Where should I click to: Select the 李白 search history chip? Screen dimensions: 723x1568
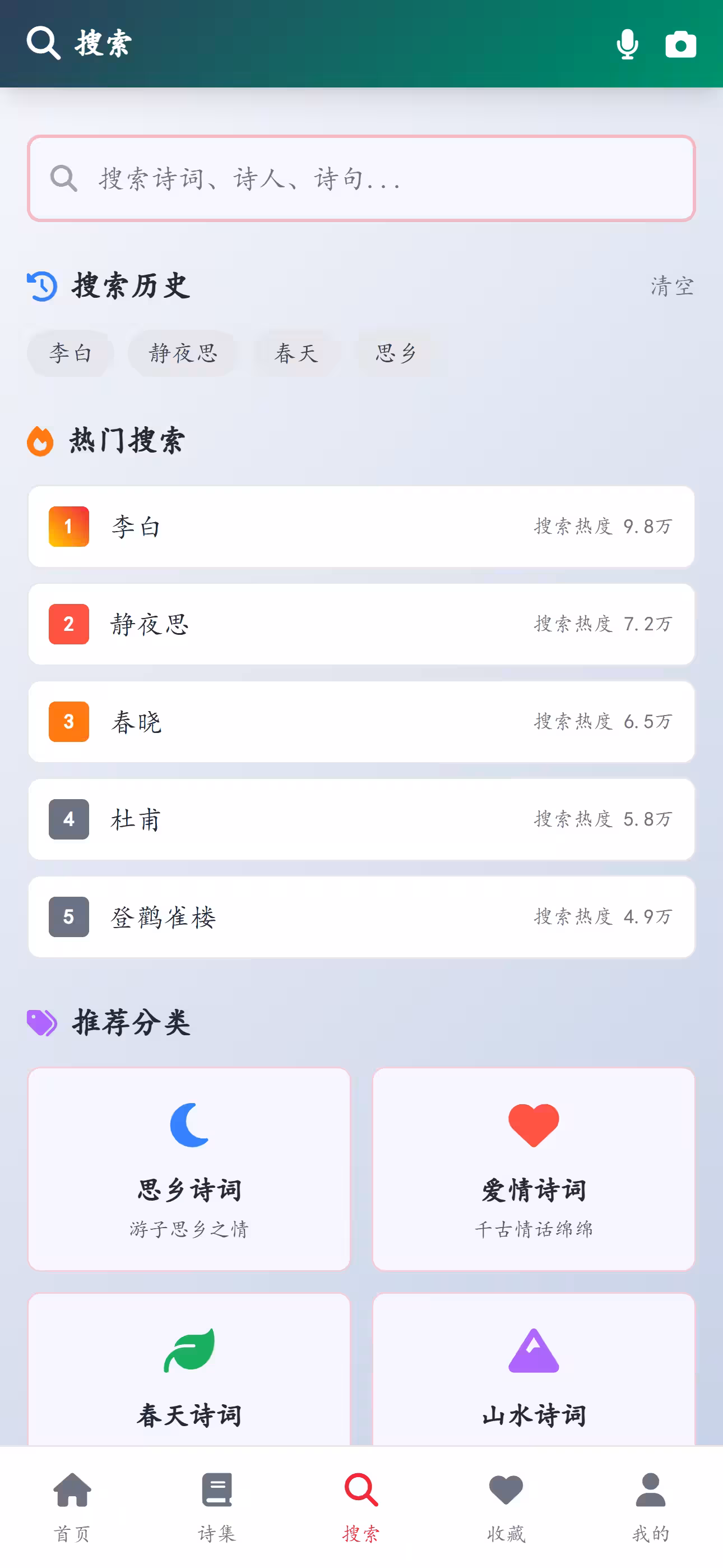(x=70, y=353)
